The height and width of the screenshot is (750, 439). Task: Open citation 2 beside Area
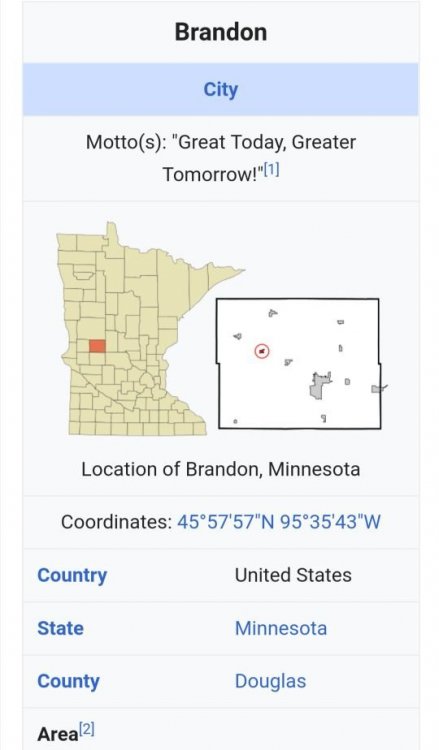point(87,729)
